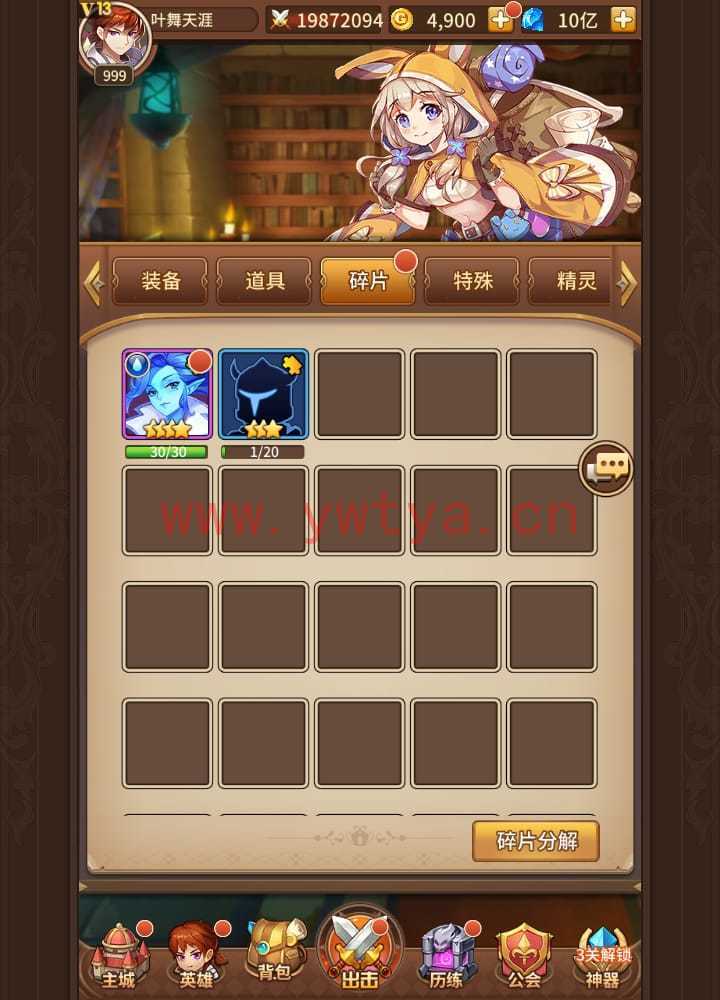Open the blue-haired hero fragment 30/30

click(x=167, y=394)
